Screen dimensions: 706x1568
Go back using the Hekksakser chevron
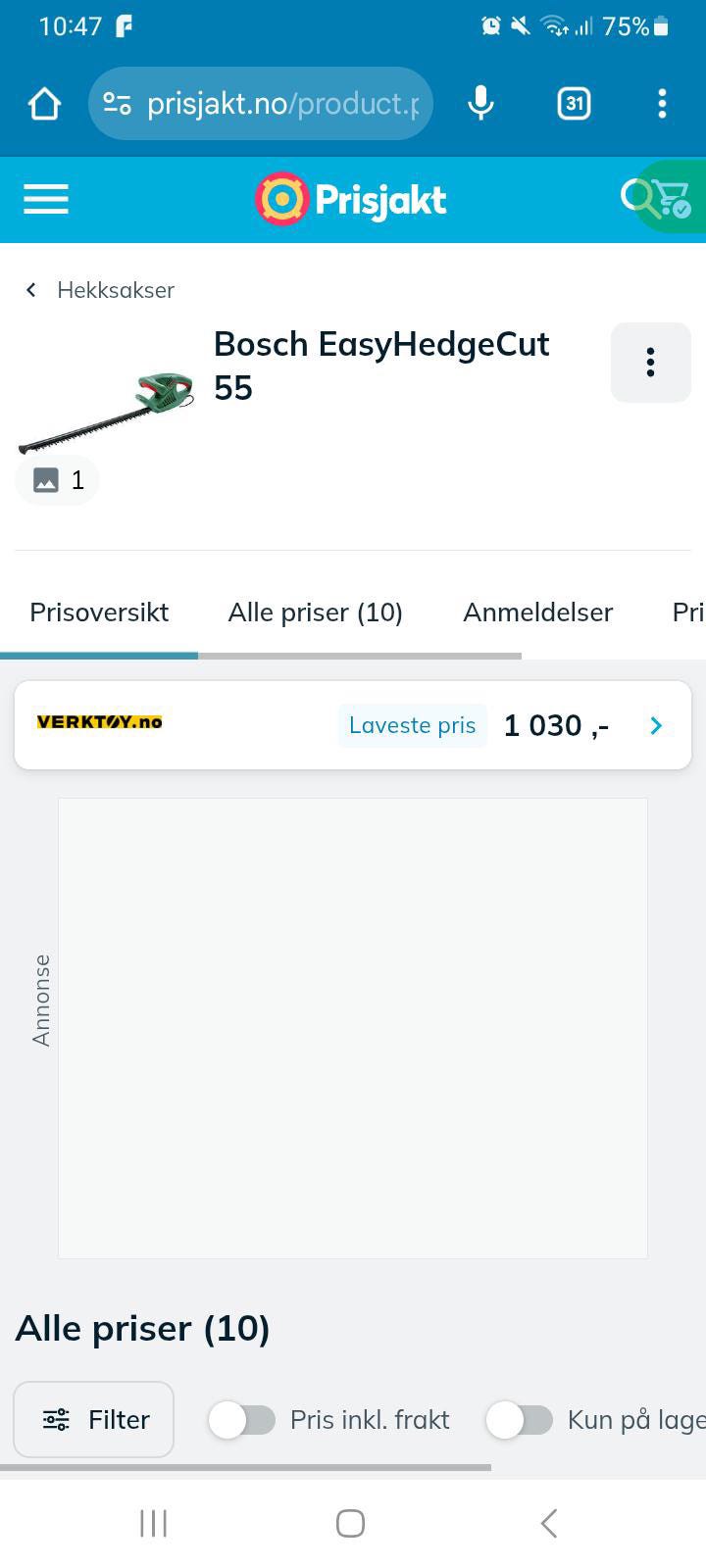pos(30,290)
